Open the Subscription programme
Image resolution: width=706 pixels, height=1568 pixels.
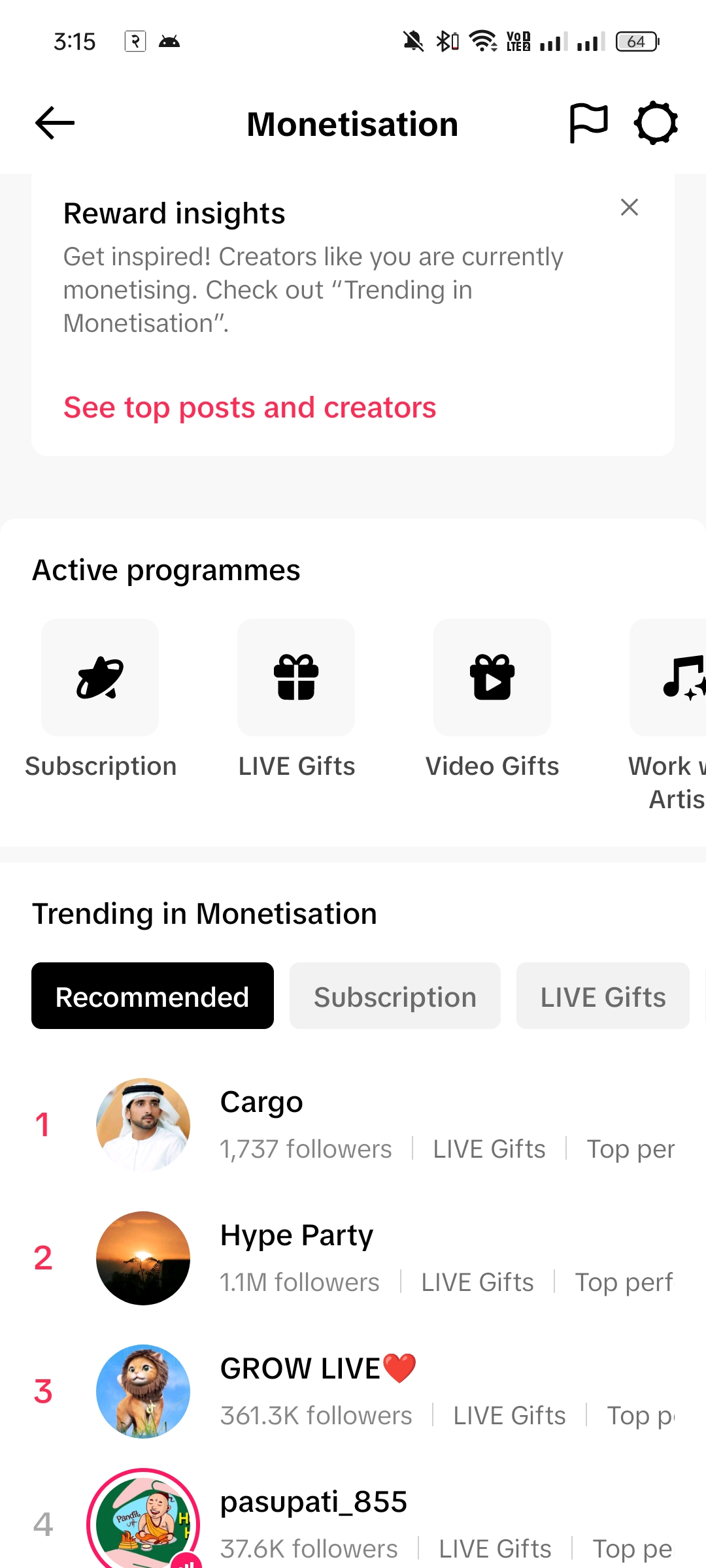[x=100, y=700]
